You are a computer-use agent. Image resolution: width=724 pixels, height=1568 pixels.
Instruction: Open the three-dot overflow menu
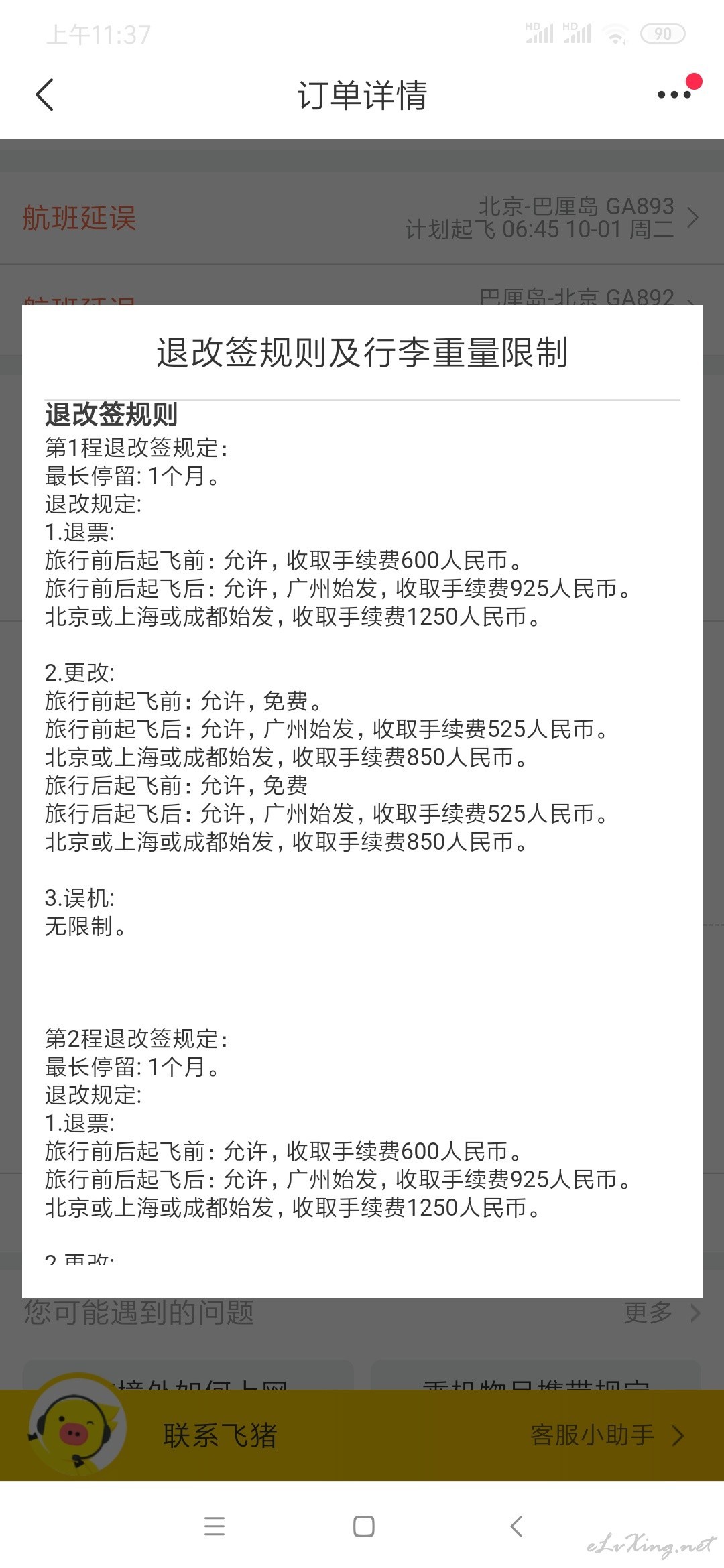pyautogui.click(x=674, y=94)
